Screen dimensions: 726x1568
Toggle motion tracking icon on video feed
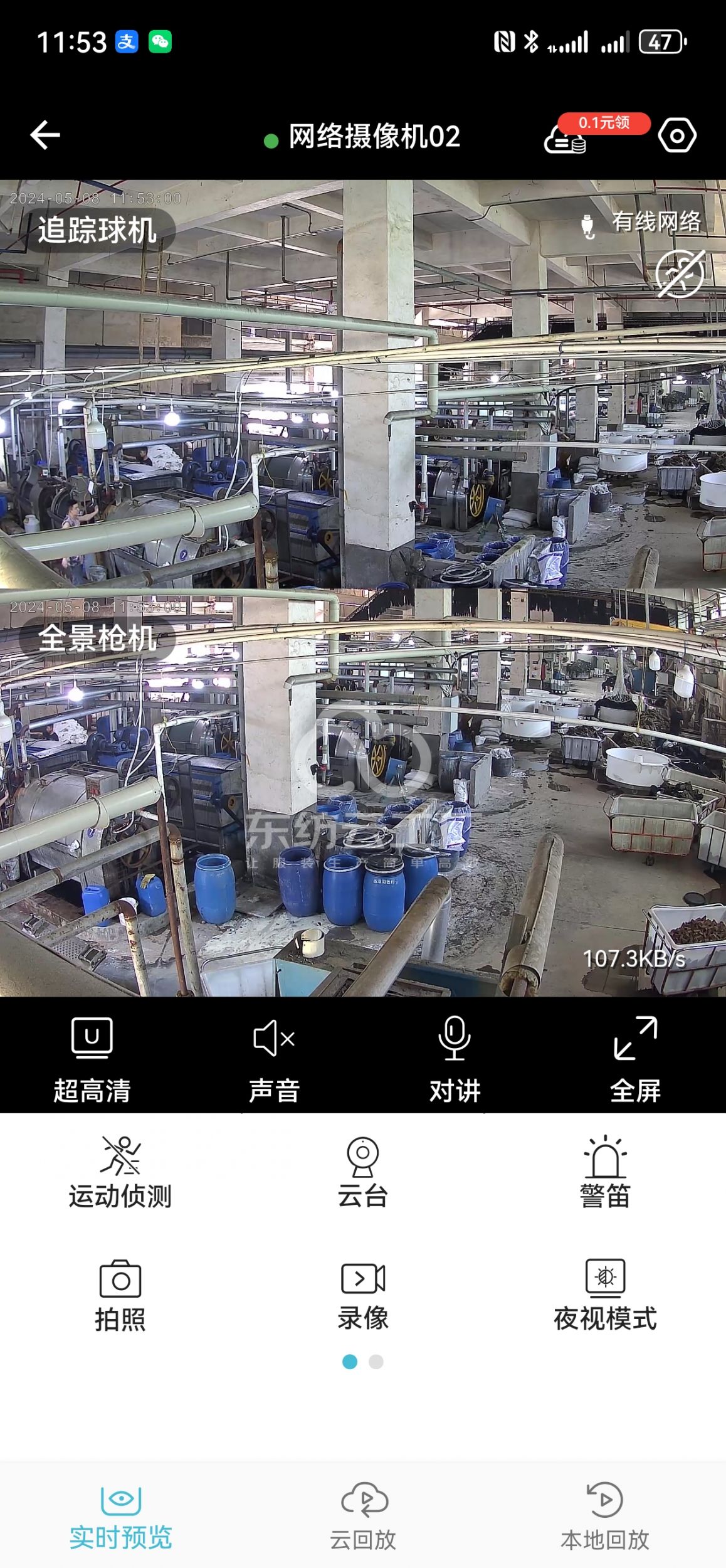pos(680,274)
